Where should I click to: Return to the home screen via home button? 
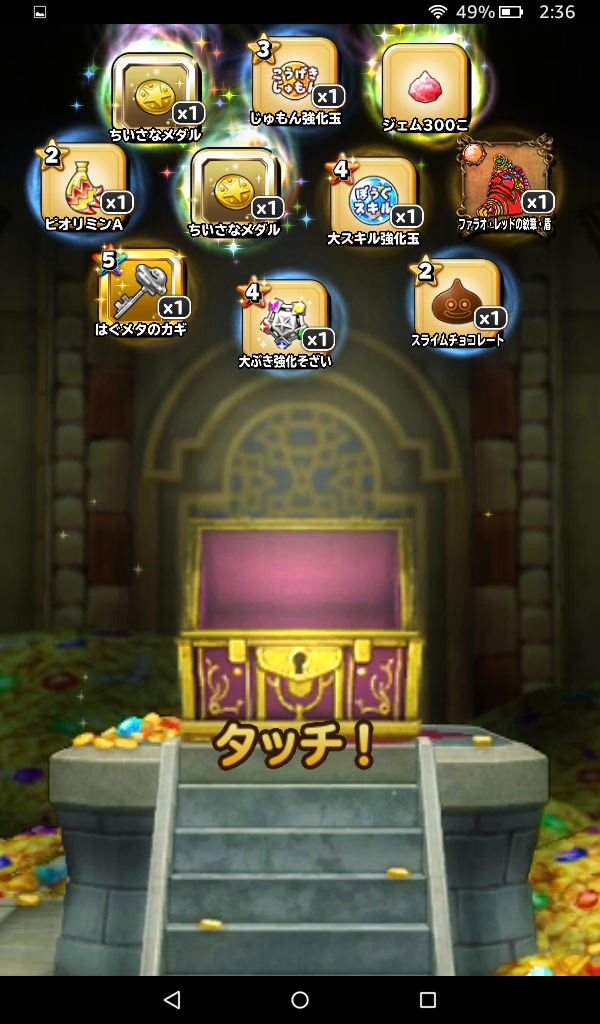tap(300, 1000)
